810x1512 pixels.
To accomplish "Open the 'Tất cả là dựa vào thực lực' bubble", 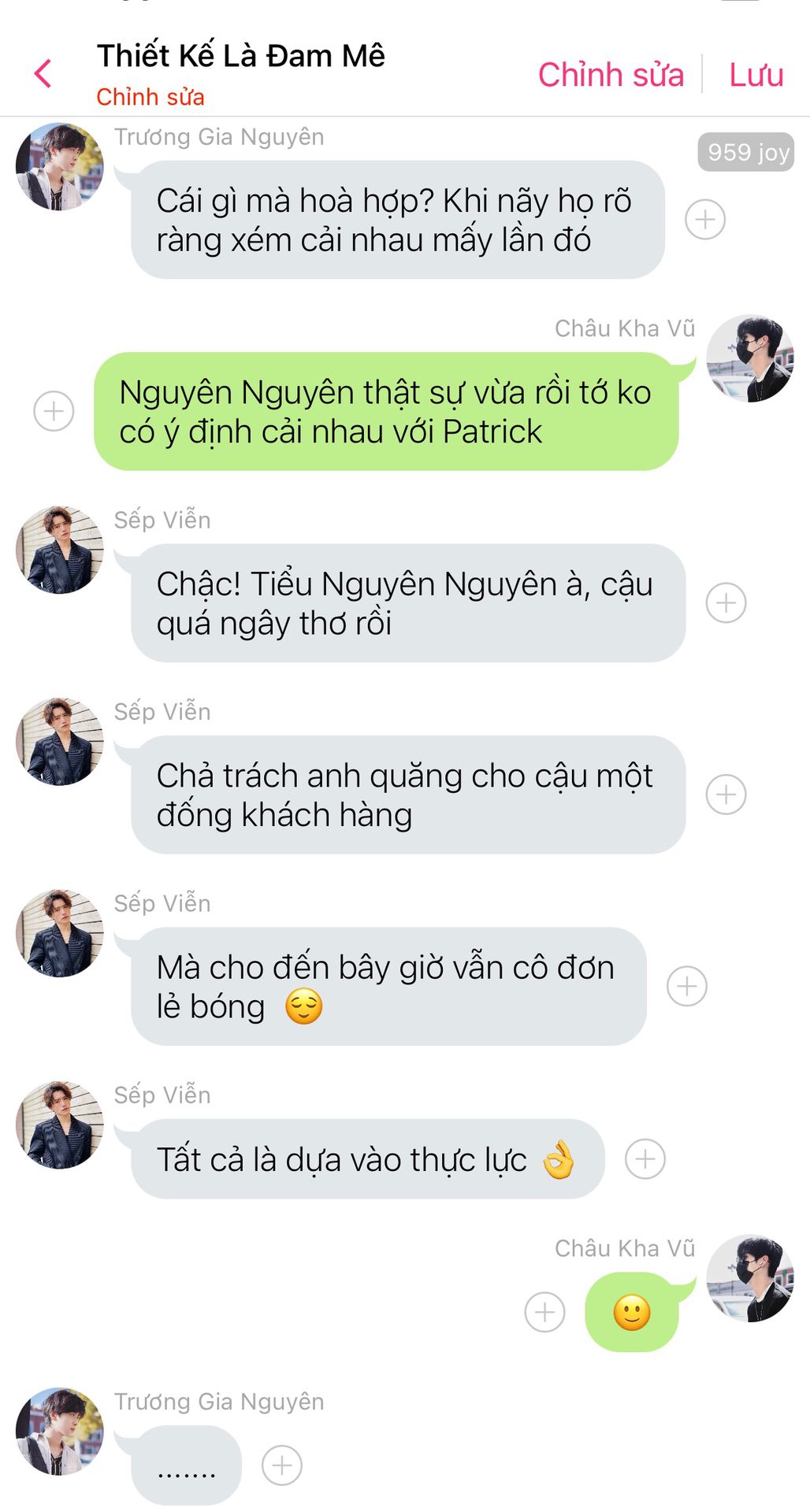I will point(367,1159).
